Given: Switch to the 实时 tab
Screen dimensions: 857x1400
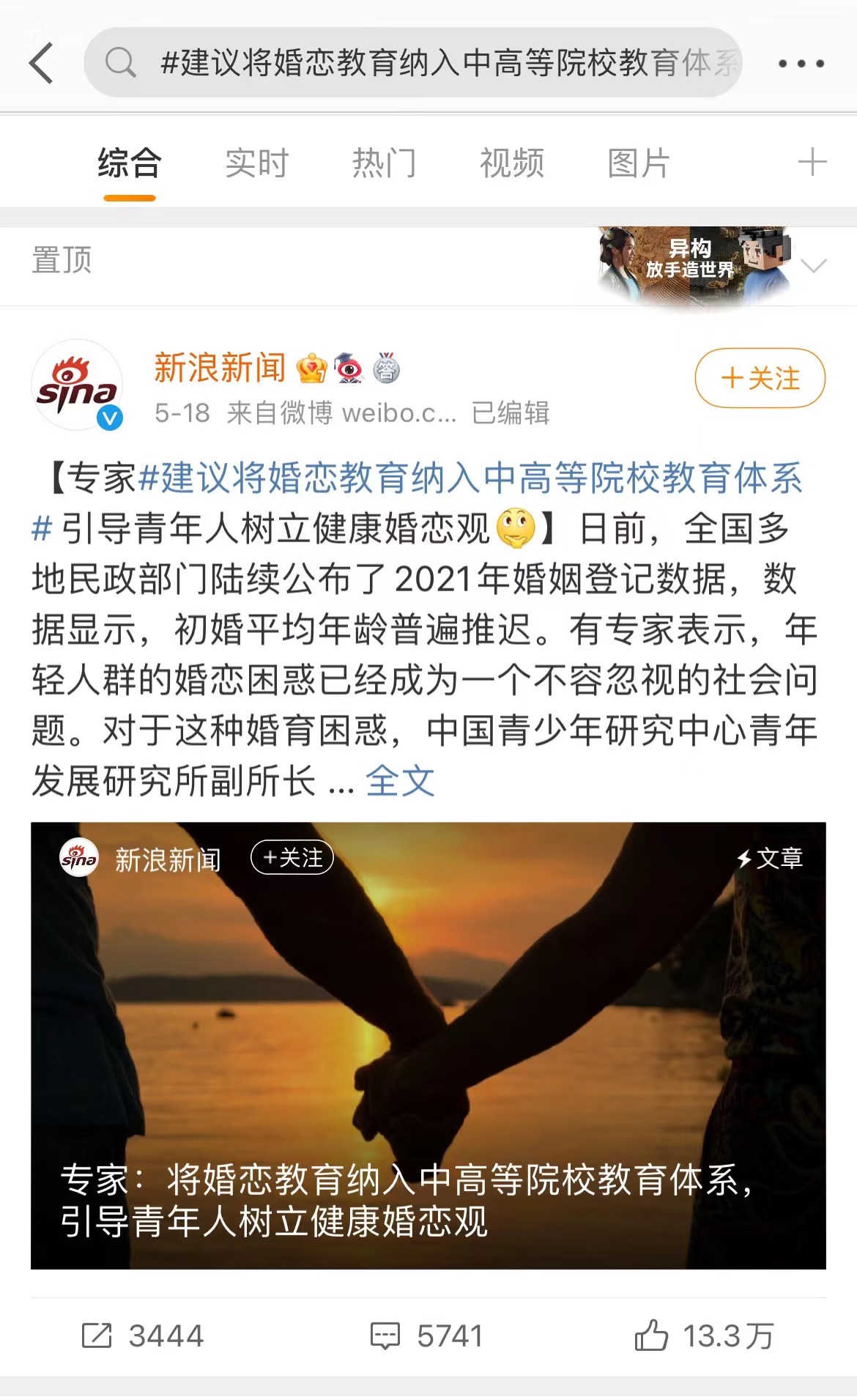Looking at the screenshot, I should click(256, 163).
